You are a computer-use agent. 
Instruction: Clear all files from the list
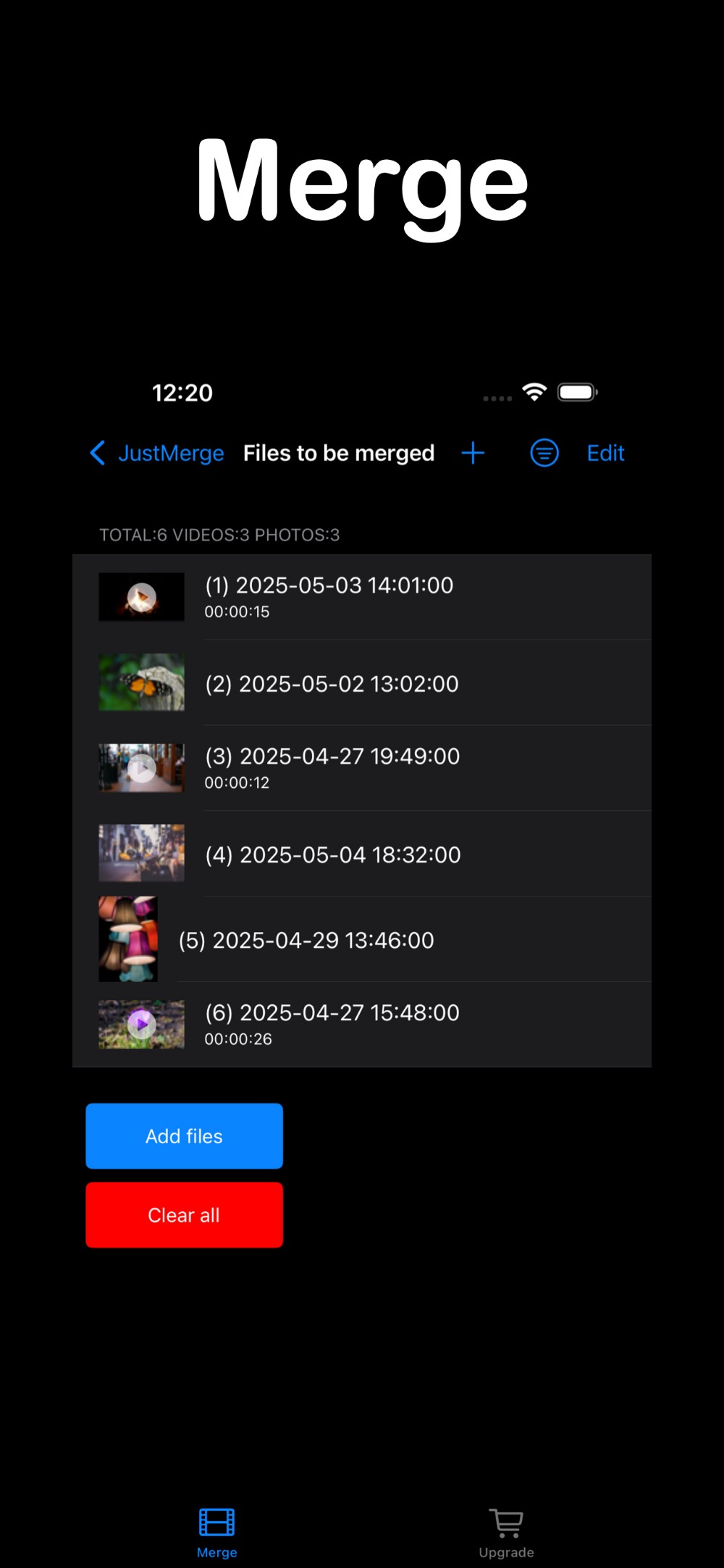pyautogui.click(x=184, y=1215)
